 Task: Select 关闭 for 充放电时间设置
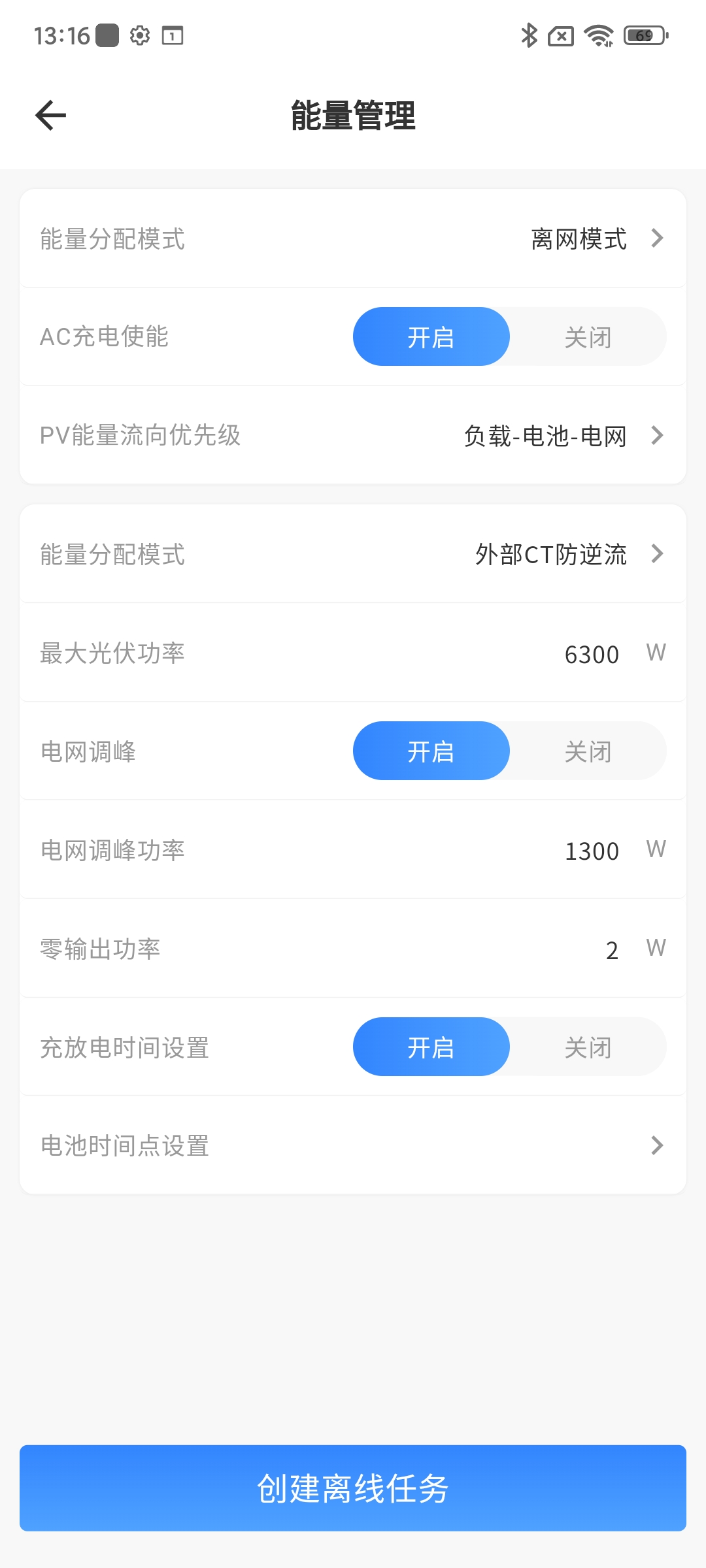(x=588, y=1047)
